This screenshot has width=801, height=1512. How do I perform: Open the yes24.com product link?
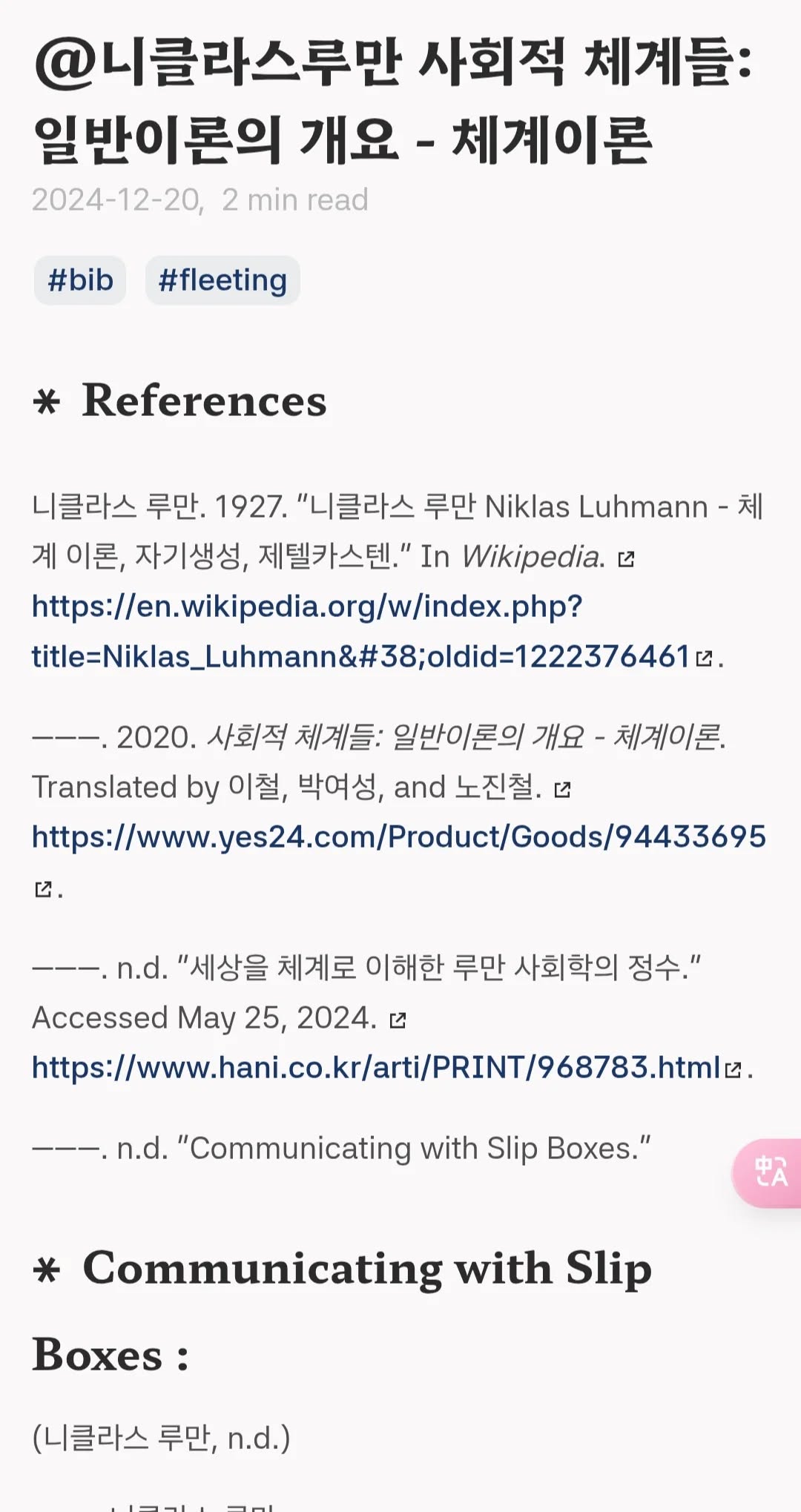coord(398,837)
